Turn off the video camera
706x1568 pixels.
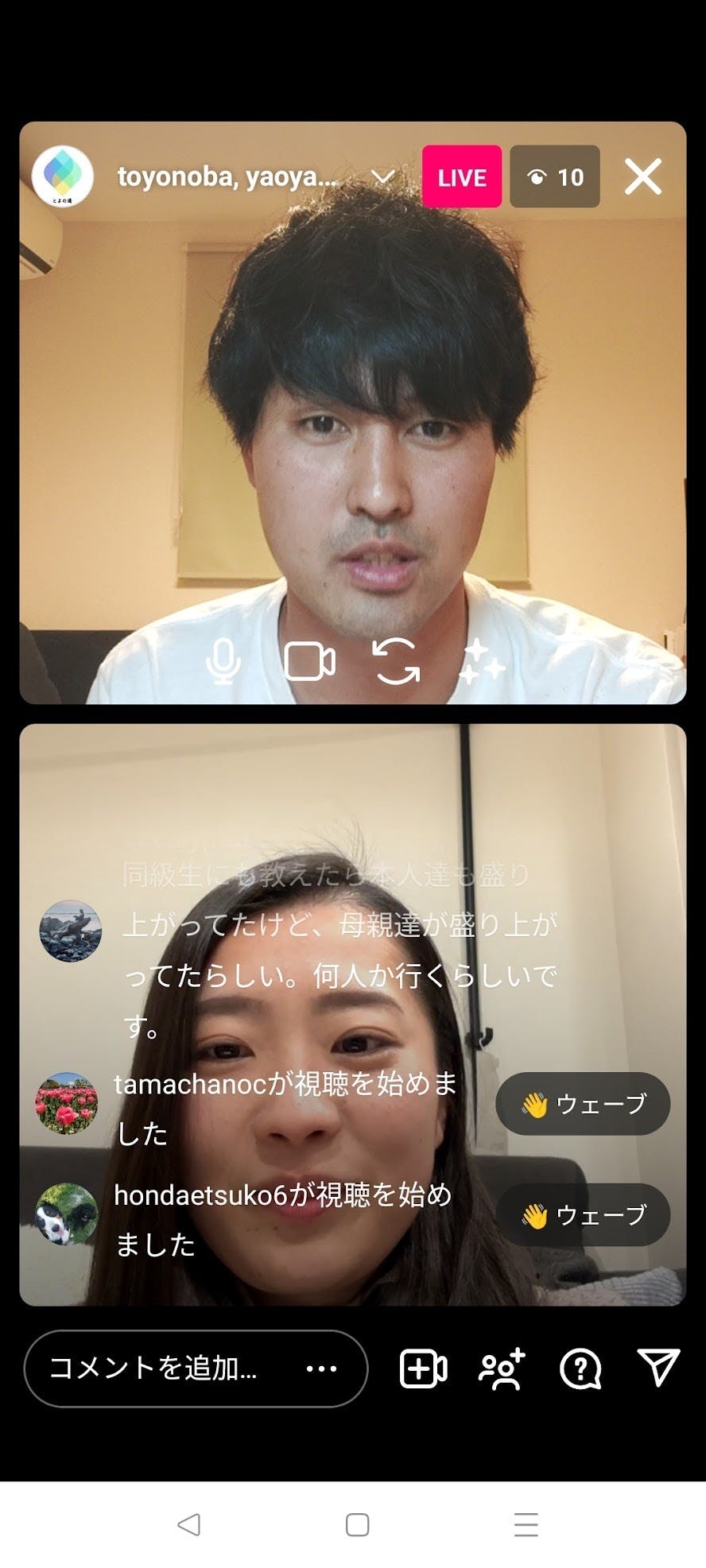coord(309,660)
